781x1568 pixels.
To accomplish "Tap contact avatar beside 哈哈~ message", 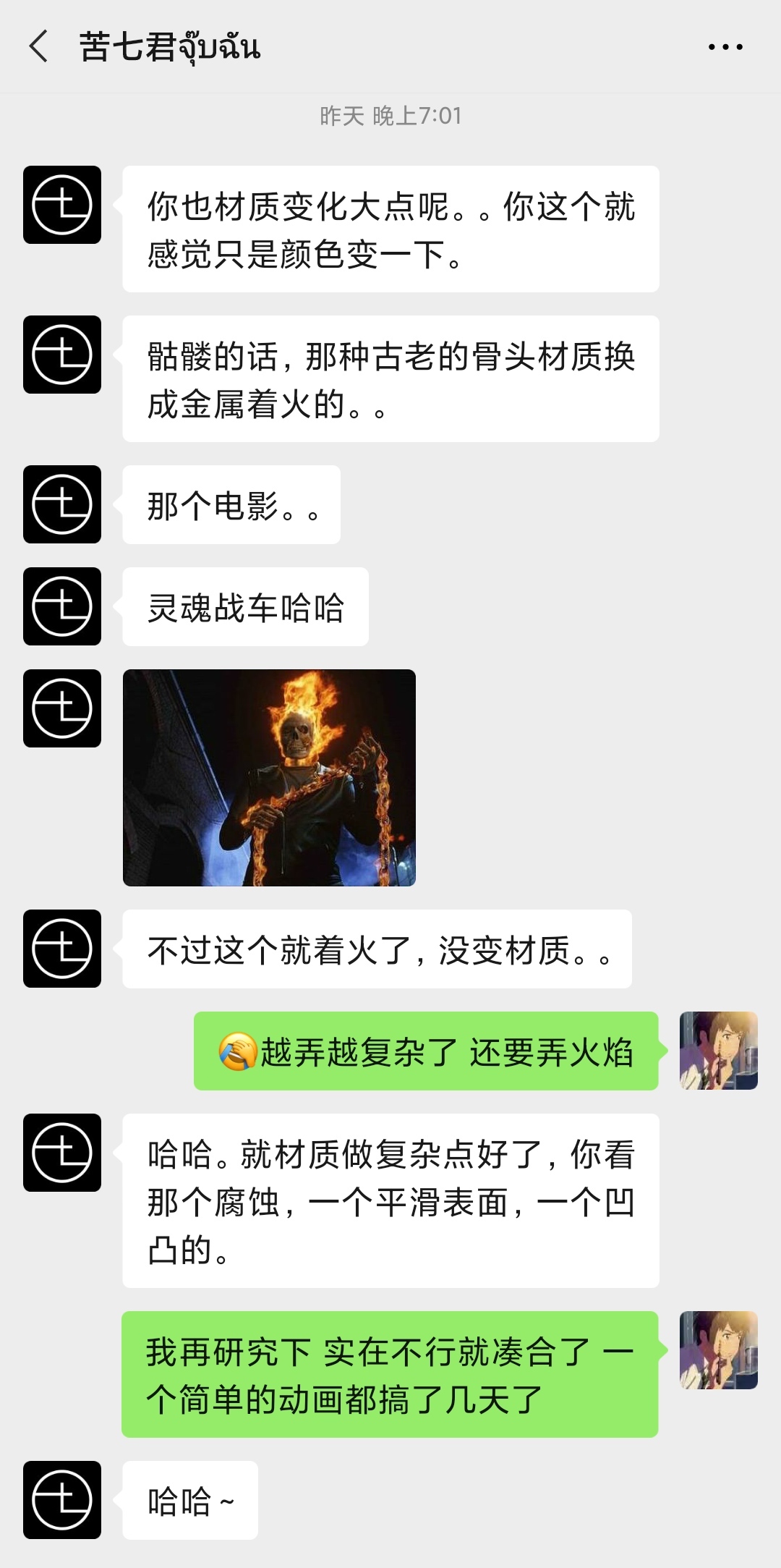I will point(62,1499).
